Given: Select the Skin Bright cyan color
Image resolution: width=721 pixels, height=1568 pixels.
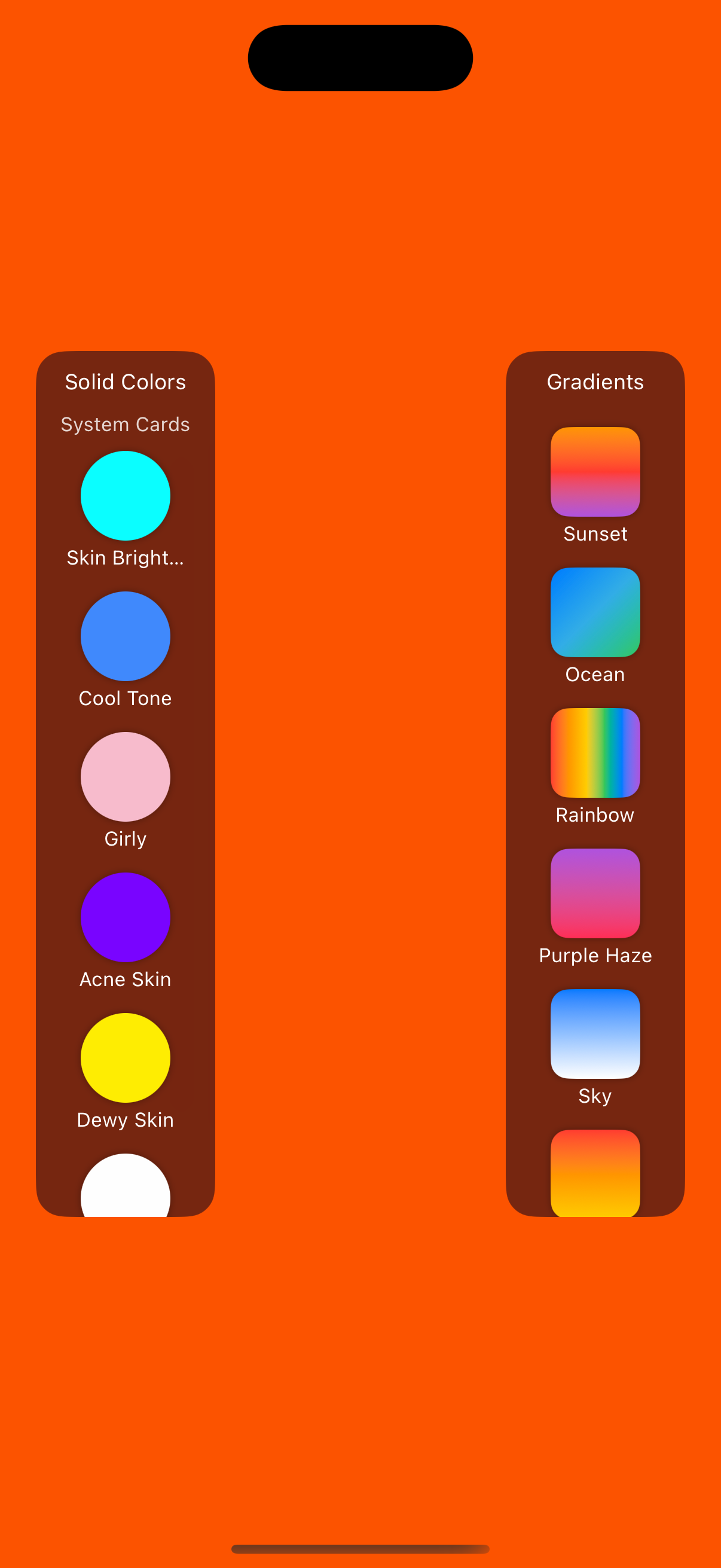Looking at the screenshot, I should click(126, 496).
